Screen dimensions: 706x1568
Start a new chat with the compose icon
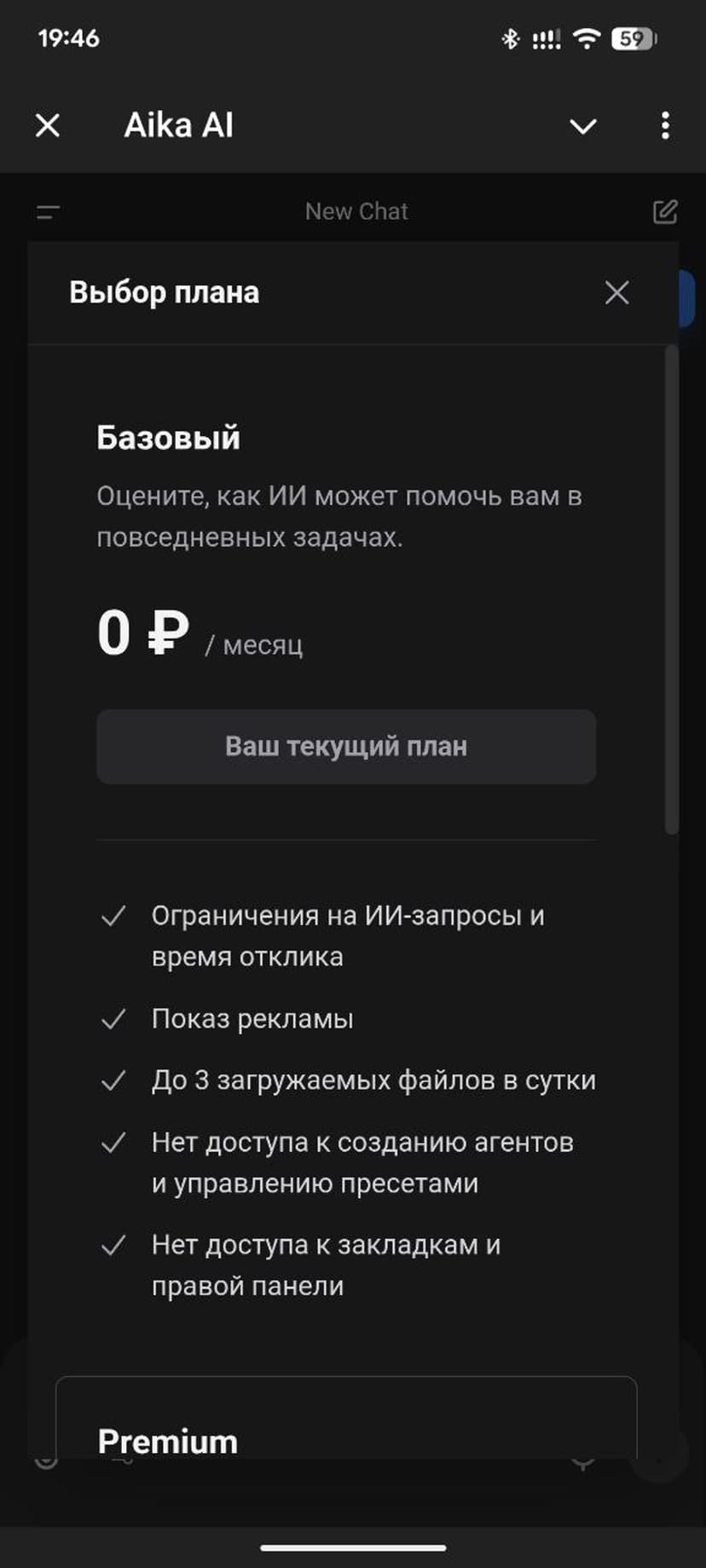point(664,211)
